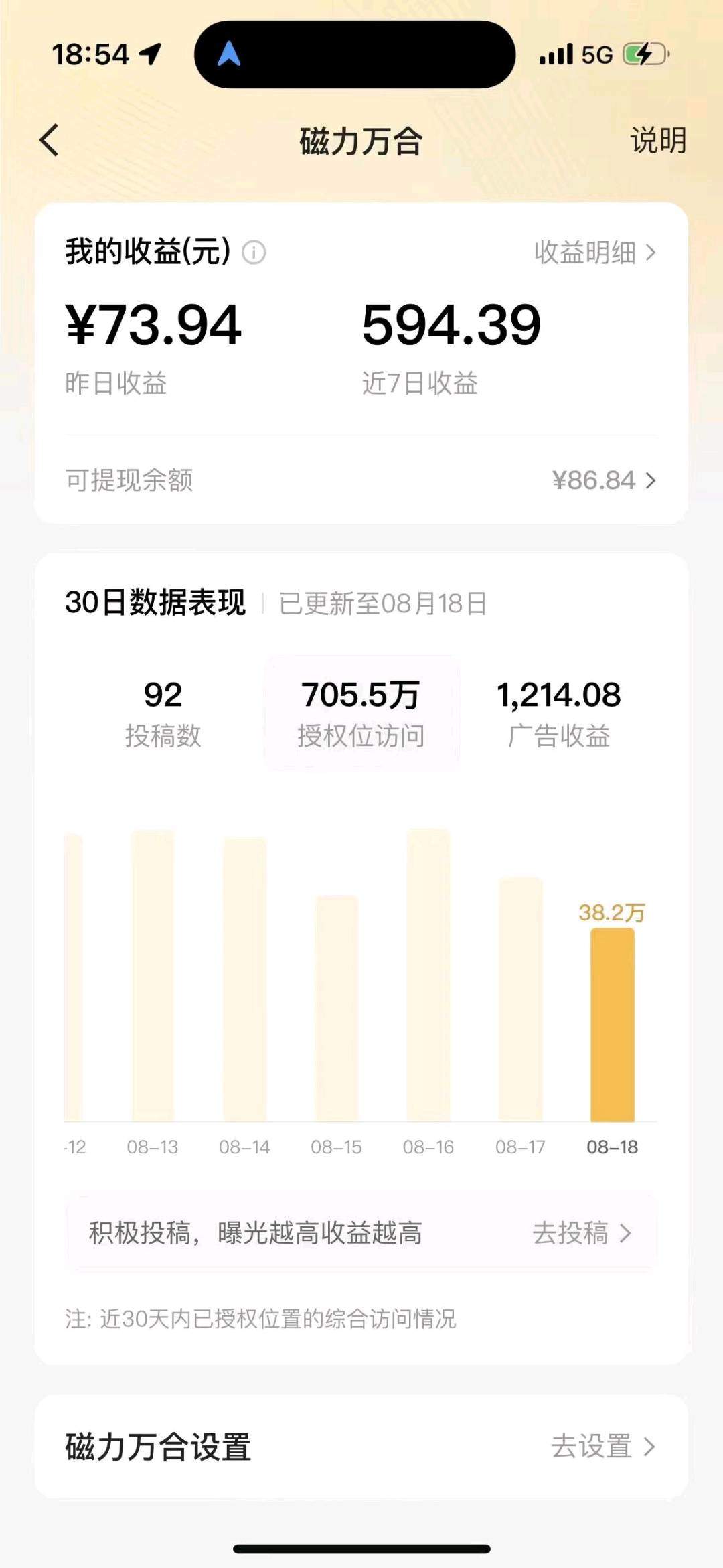The width and height of the screenshot is (723, 1568).
Task: Tap the 08-16 bar in the chart
Action: pyautogui.click(x=428, y=975)
